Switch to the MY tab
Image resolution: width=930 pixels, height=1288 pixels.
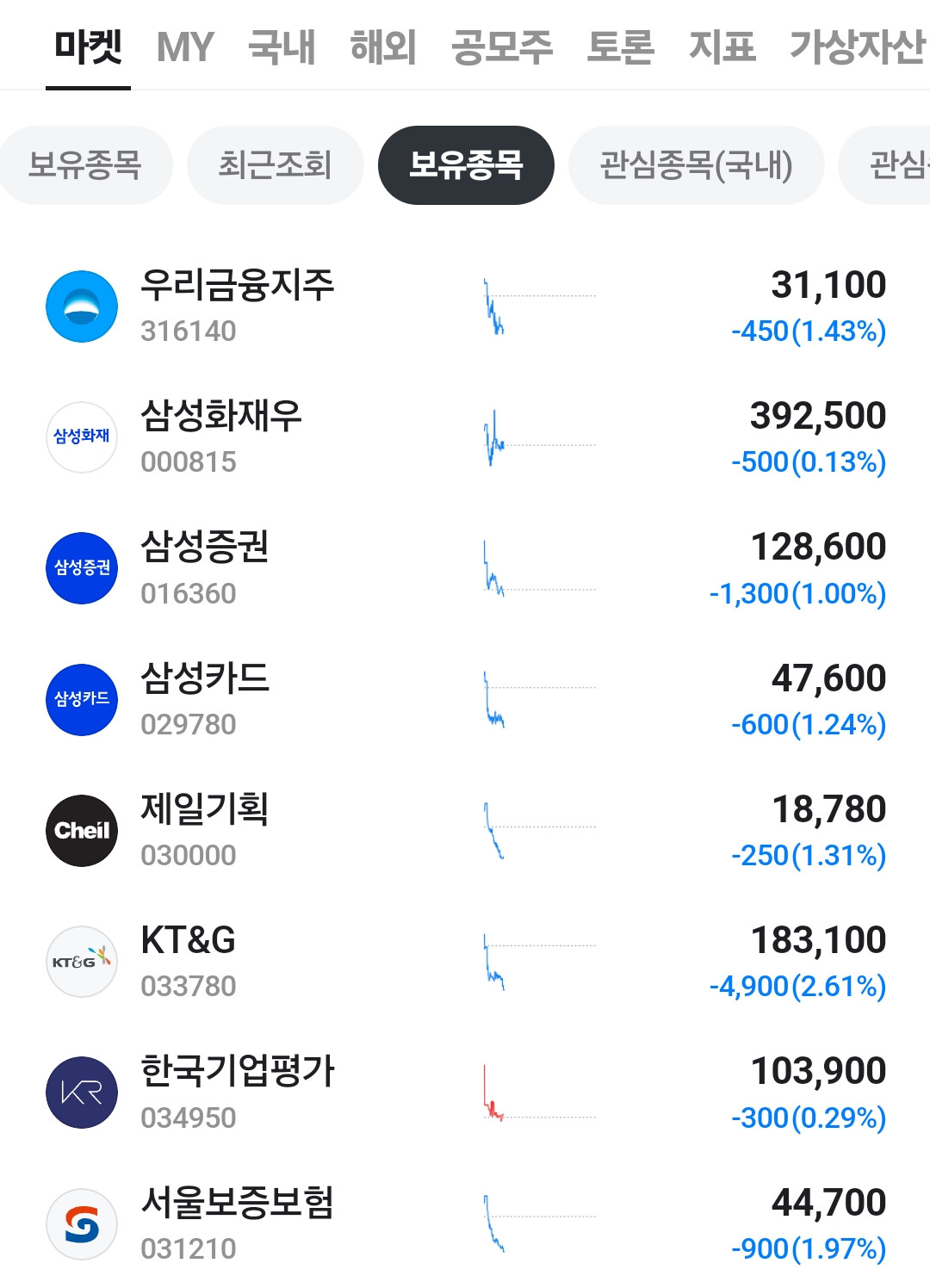[x=185, y=46]
